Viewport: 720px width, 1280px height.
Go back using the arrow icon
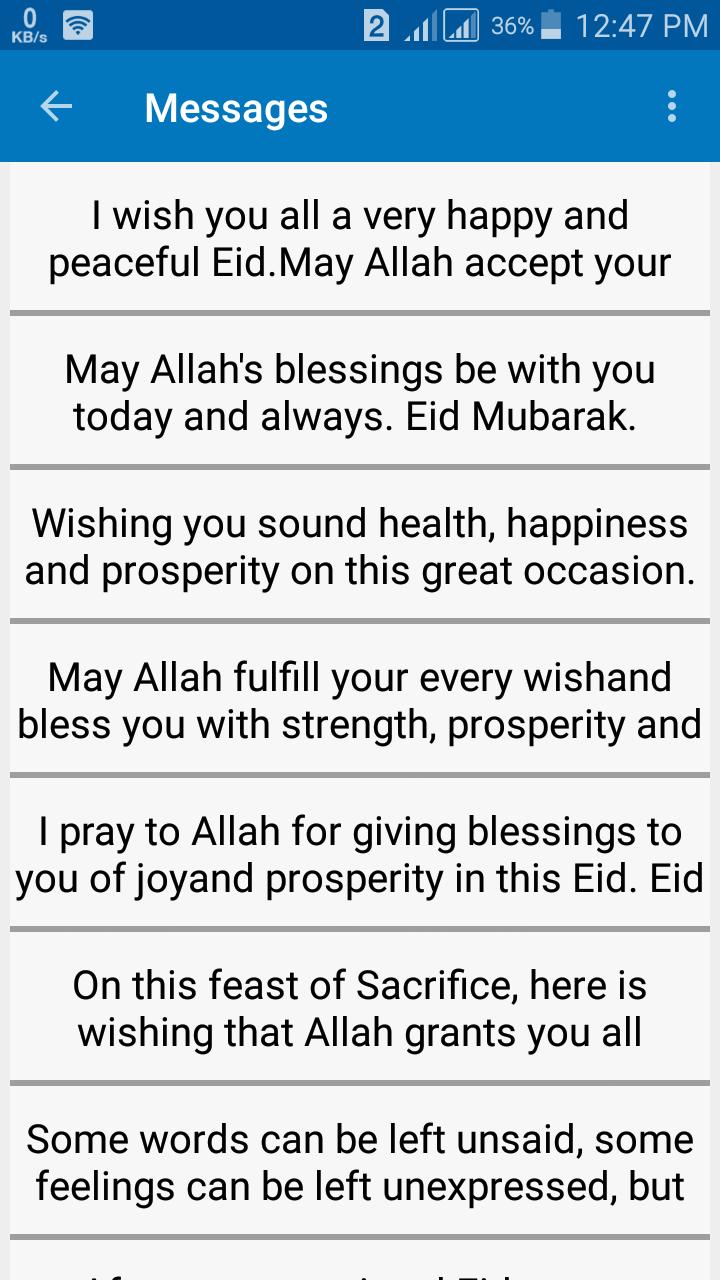pyautogui.click(x=56, y=107)
